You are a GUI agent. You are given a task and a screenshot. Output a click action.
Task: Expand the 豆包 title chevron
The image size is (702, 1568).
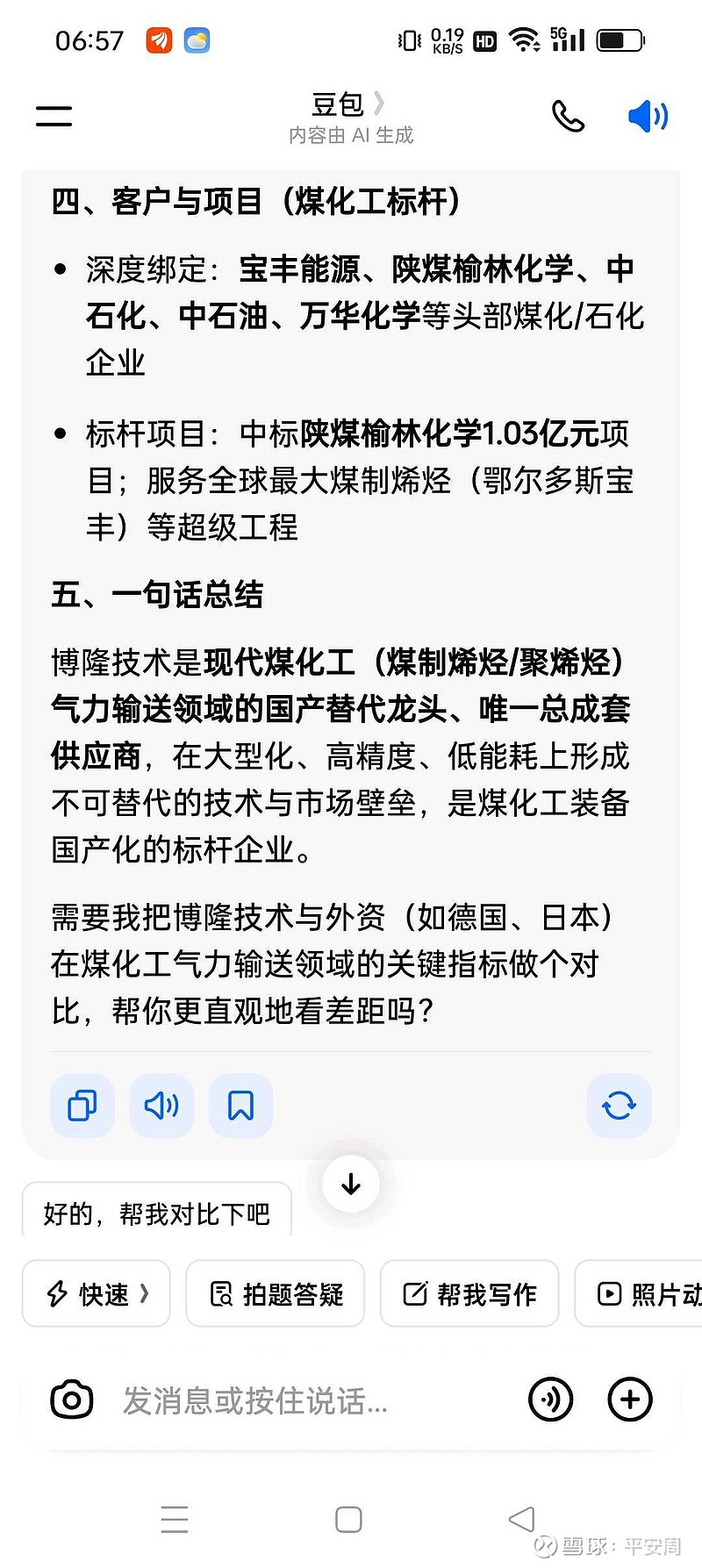[379, 103]
